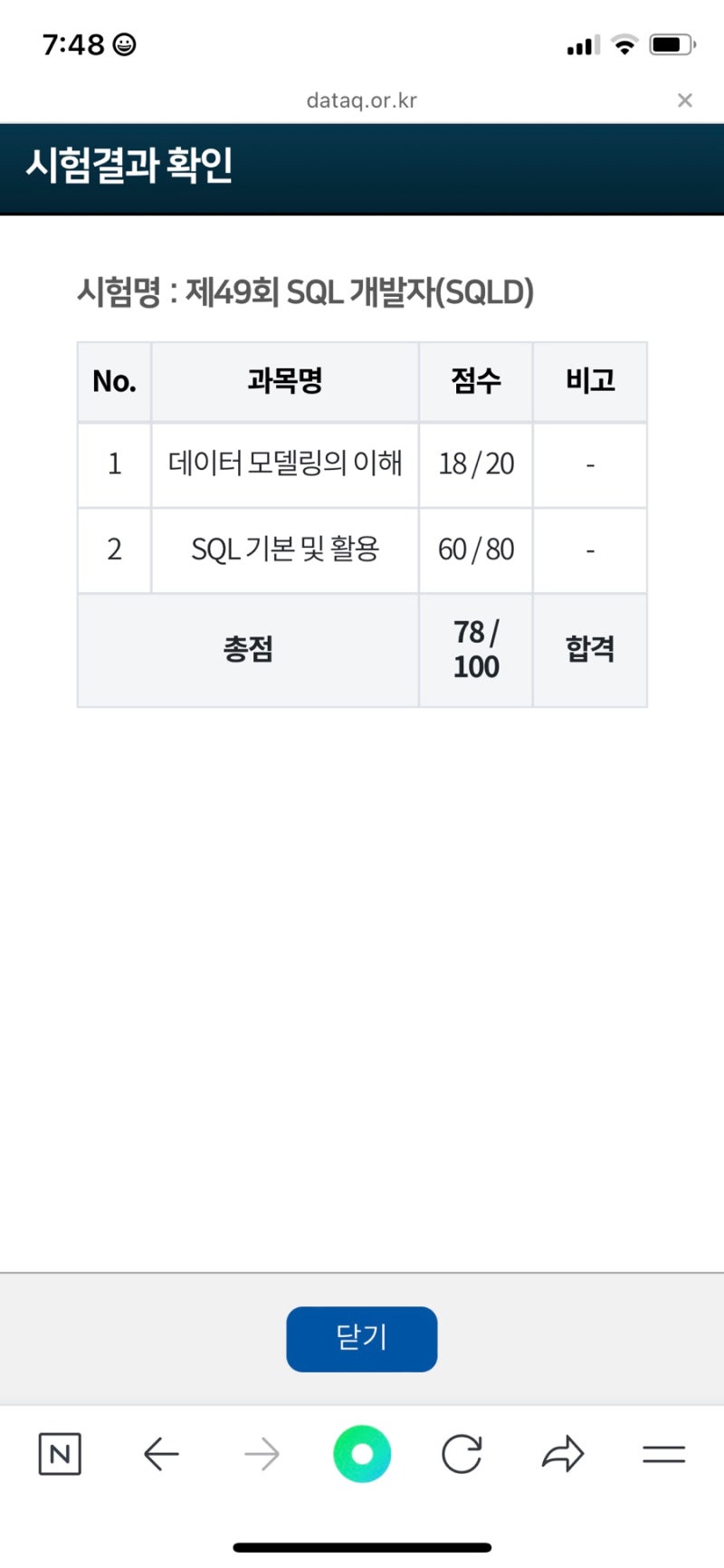
Task: Select the 시험결과 확인 header bar
Action: point(129,167)
